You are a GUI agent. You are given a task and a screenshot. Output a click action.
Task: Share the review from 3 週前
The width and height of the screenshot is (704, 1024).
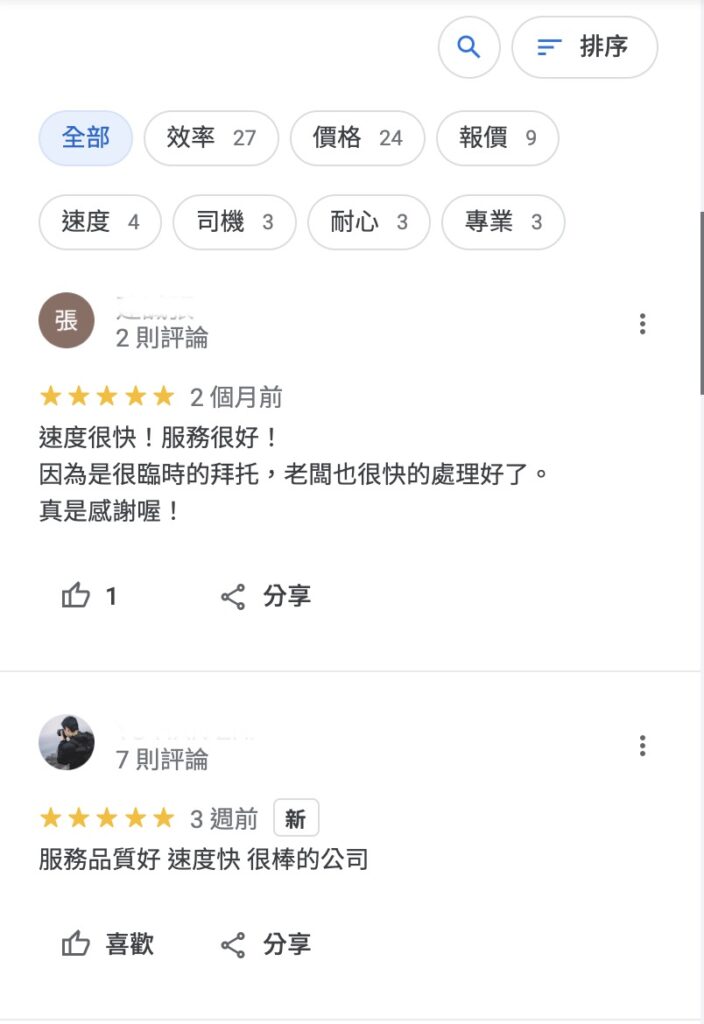point(265,944)
